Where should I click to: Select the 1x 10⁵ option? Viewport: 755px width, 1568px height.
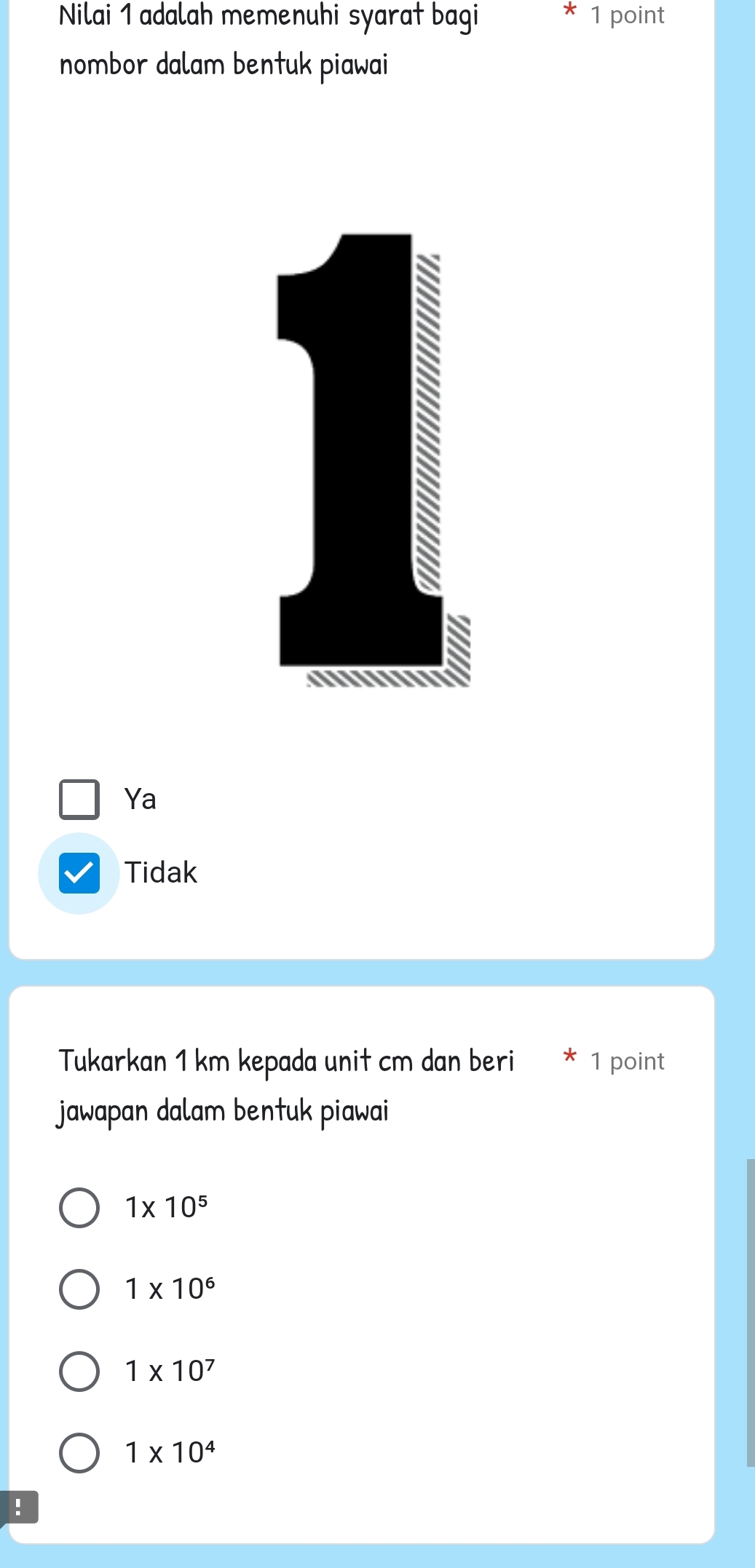[79, 1208]
